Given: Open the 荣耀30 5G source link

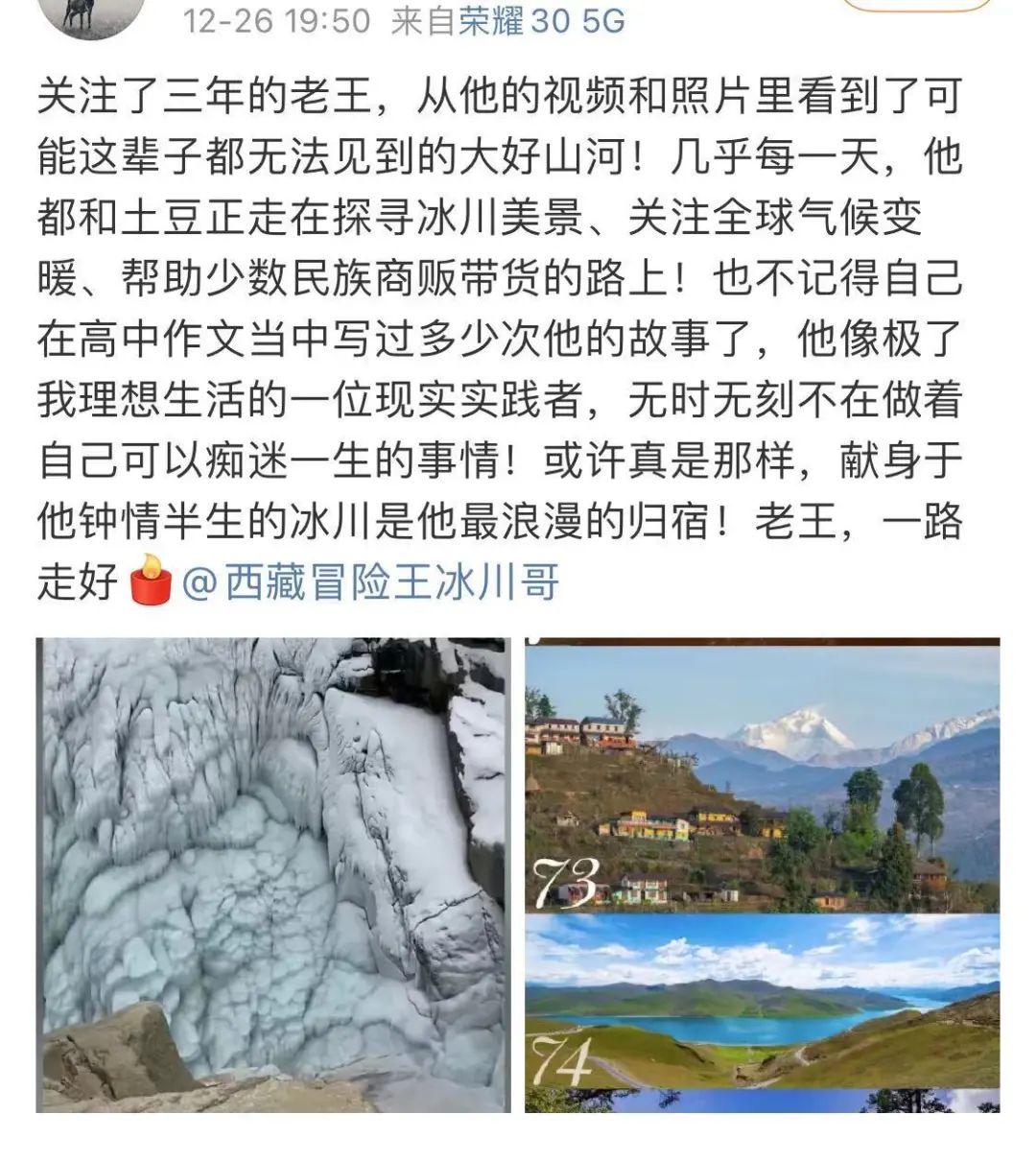Looking at the screenshot, I should point(541,21).
